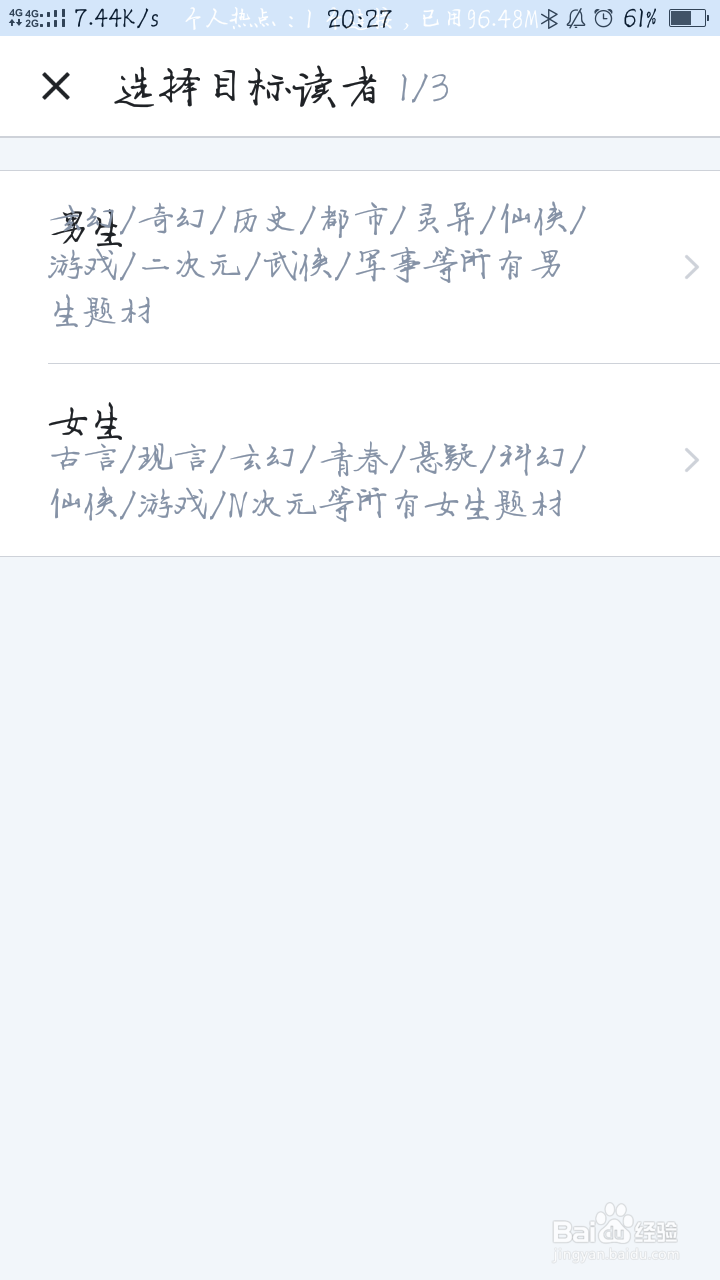This screenshot has width=720, height=1280.
Task: Tap the vibrate/mute mode icon
Action: (576, 18)
